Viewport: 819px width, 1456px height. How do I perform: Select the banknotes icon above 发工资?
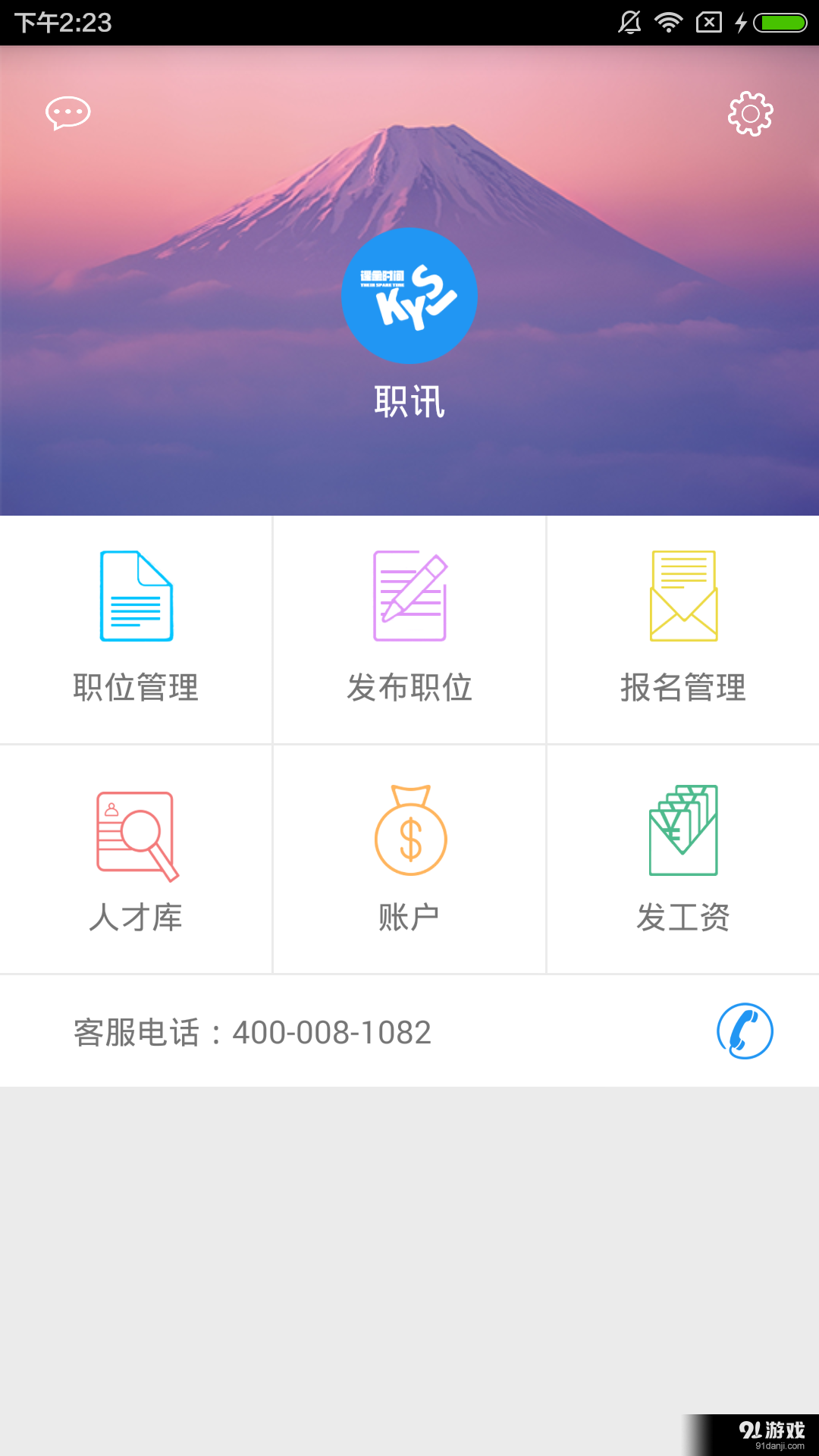click(682, 830)
